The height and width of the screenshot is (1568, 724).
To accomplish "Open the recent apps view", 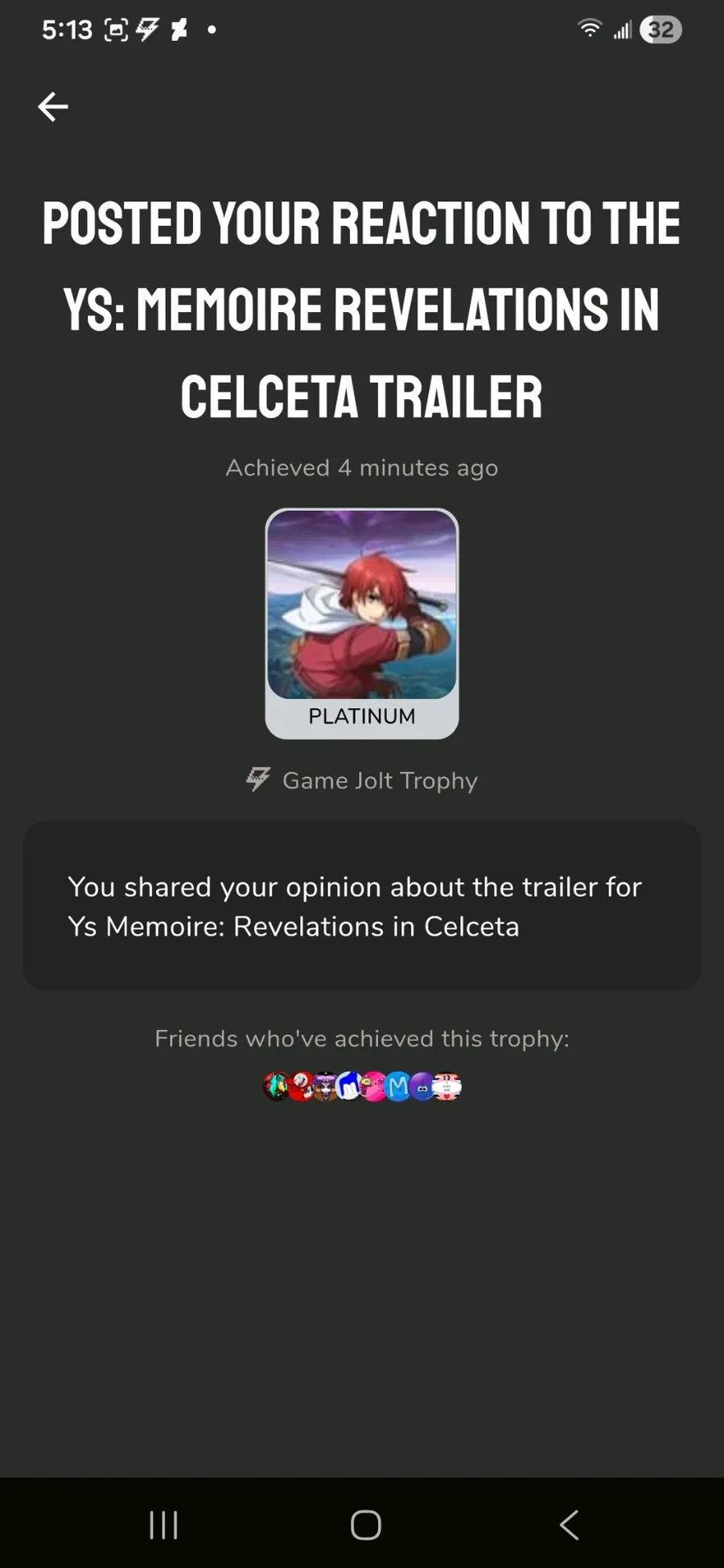I will click(163, 1524).
